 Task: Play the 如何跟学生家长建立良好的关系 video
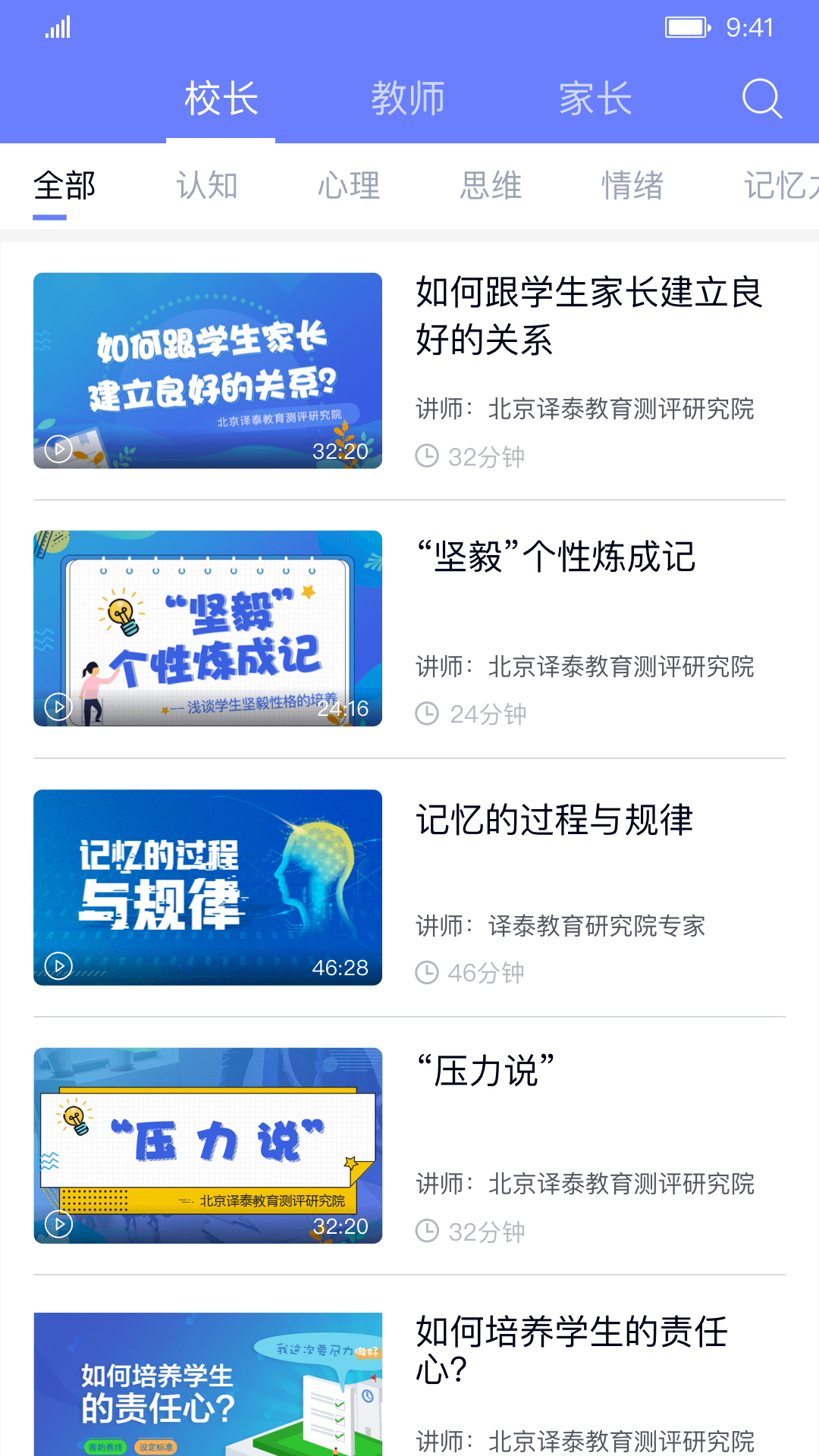pos(59,449)
